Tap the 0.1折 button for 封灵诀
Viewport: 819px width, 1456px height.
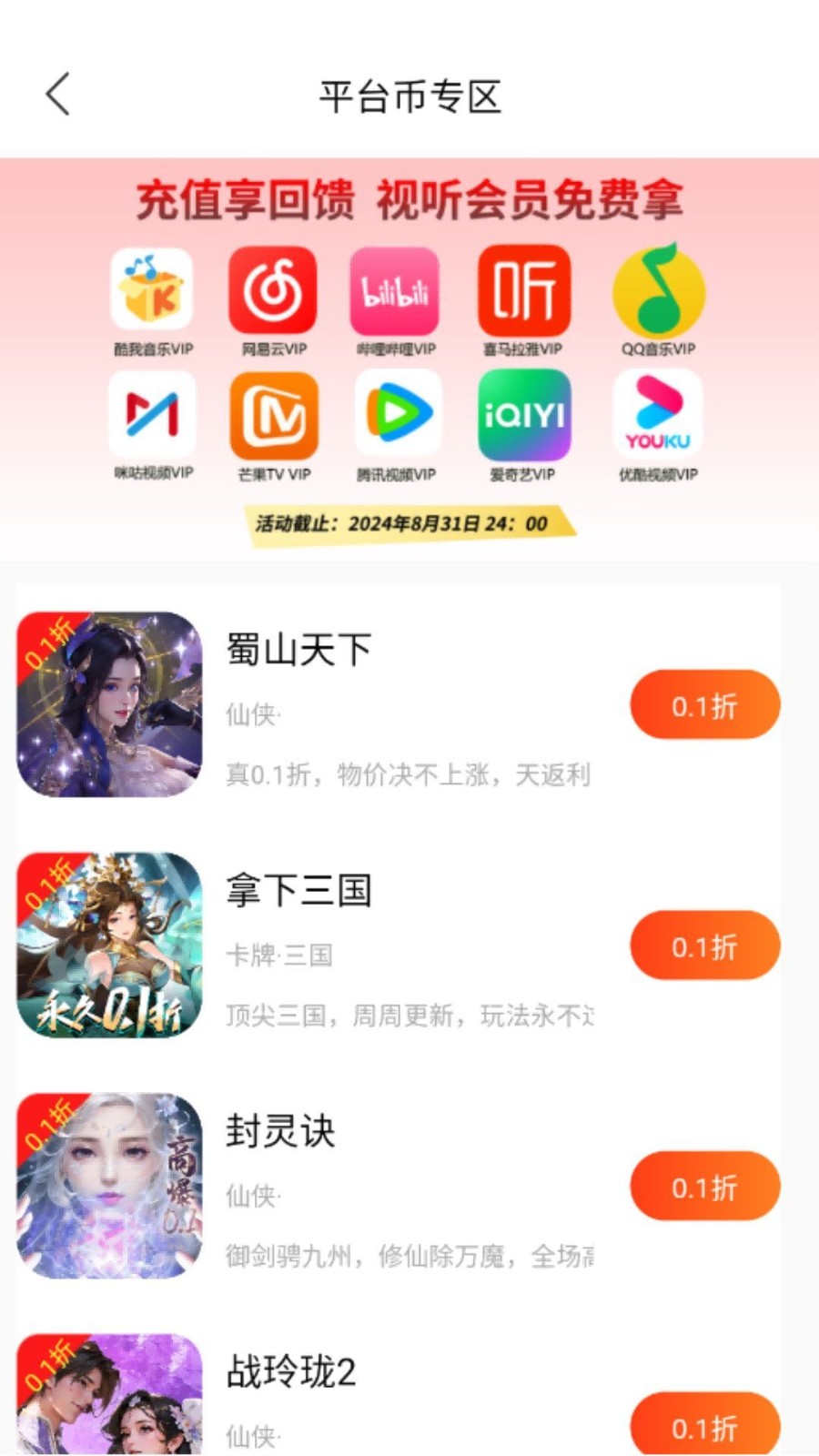coord(704,1187)
